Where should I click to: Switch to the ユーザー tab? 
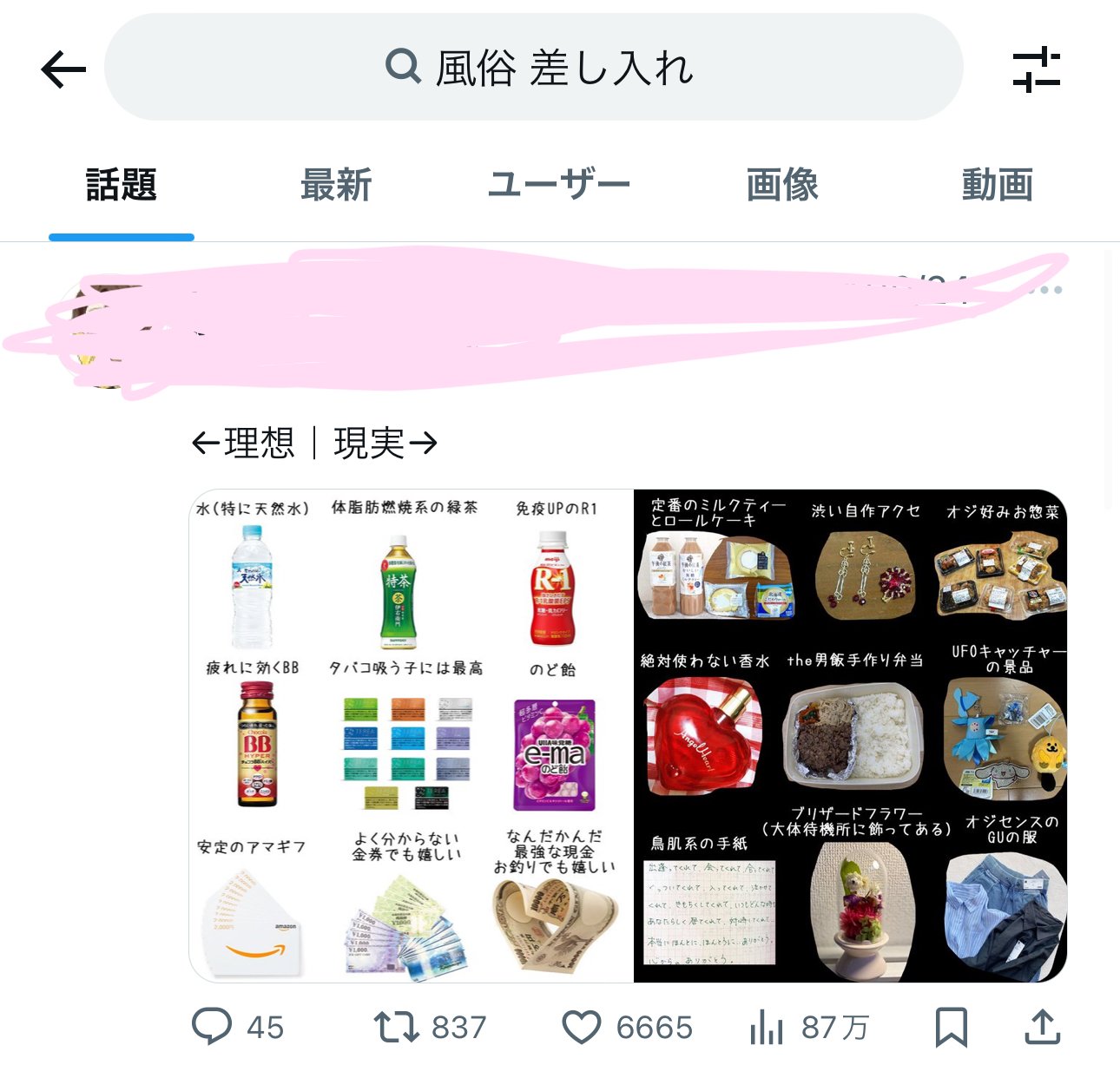pos(558,186)
